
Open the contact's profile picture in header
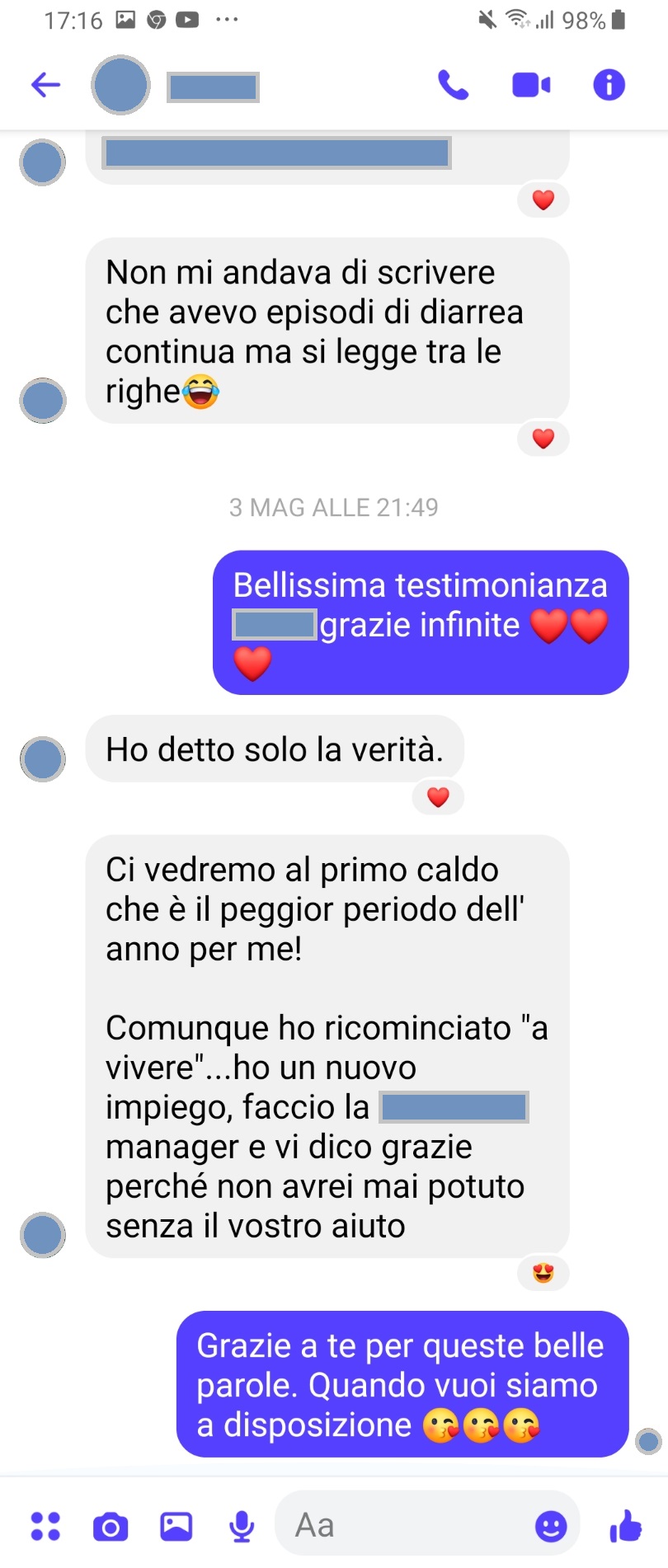(x=121, y=85)
